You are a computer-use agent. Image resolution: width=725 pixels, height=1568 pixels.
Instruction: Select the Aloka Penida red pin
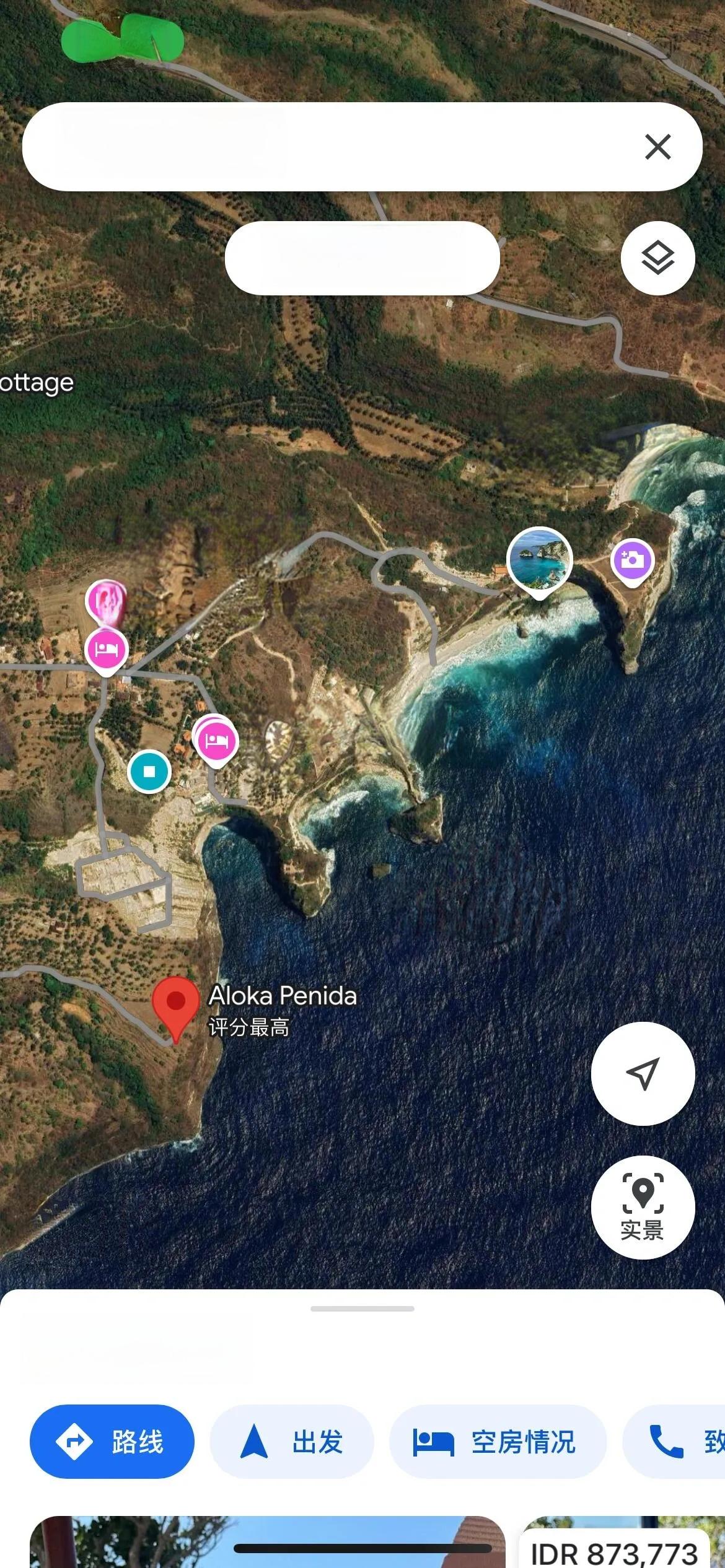coord(176,1006)
